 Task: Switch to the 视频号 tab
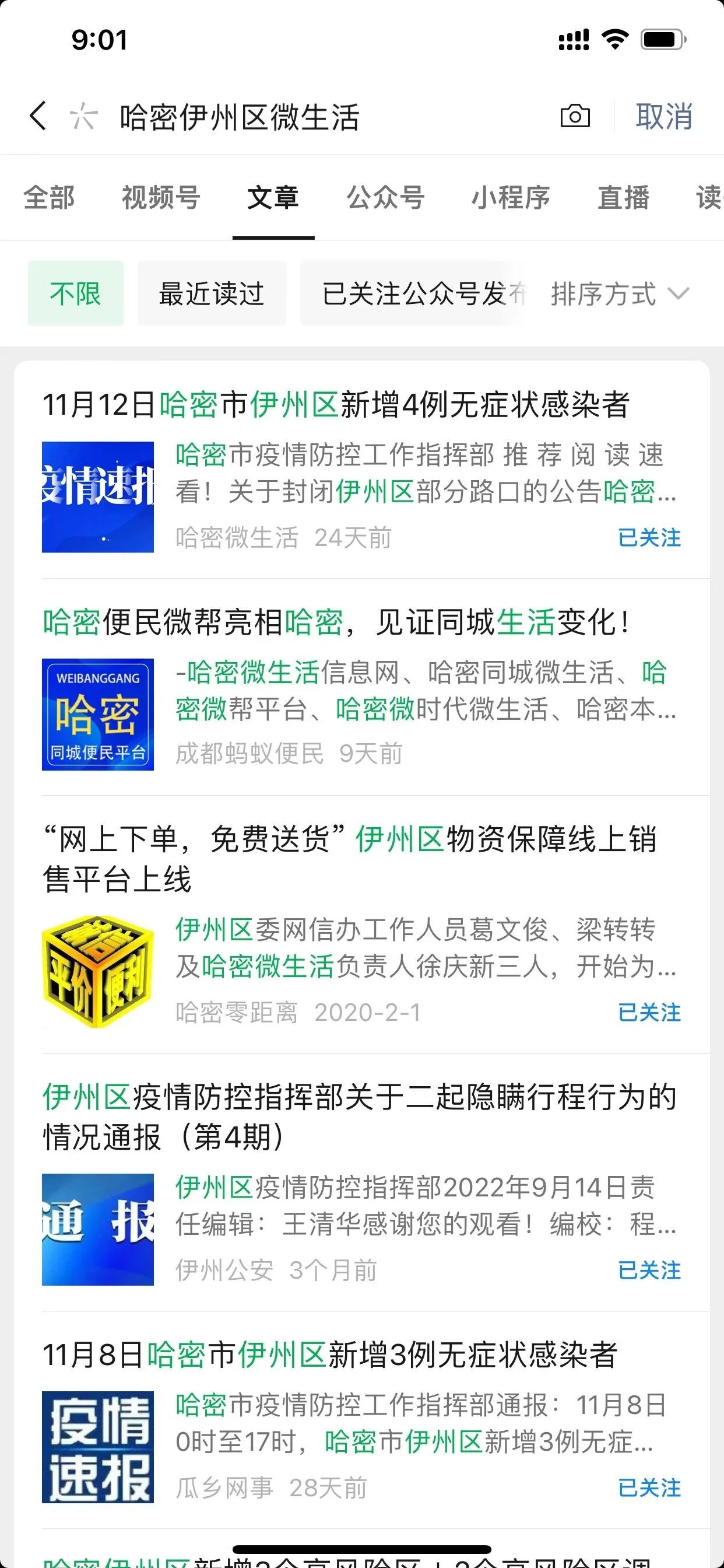[161, 197]
